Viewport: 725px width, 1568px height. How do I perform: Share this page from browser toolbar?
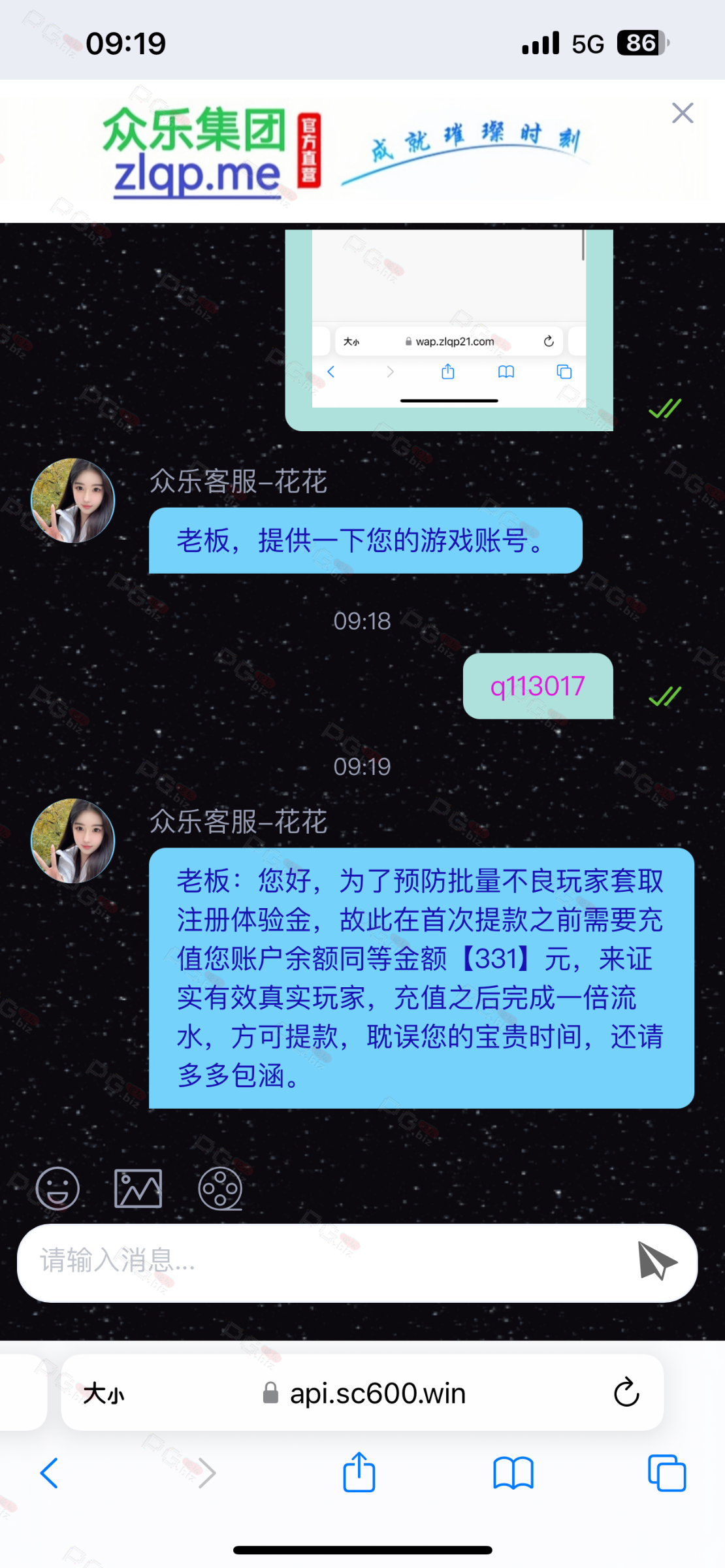pyautogui.click(x=359, y=1472)
